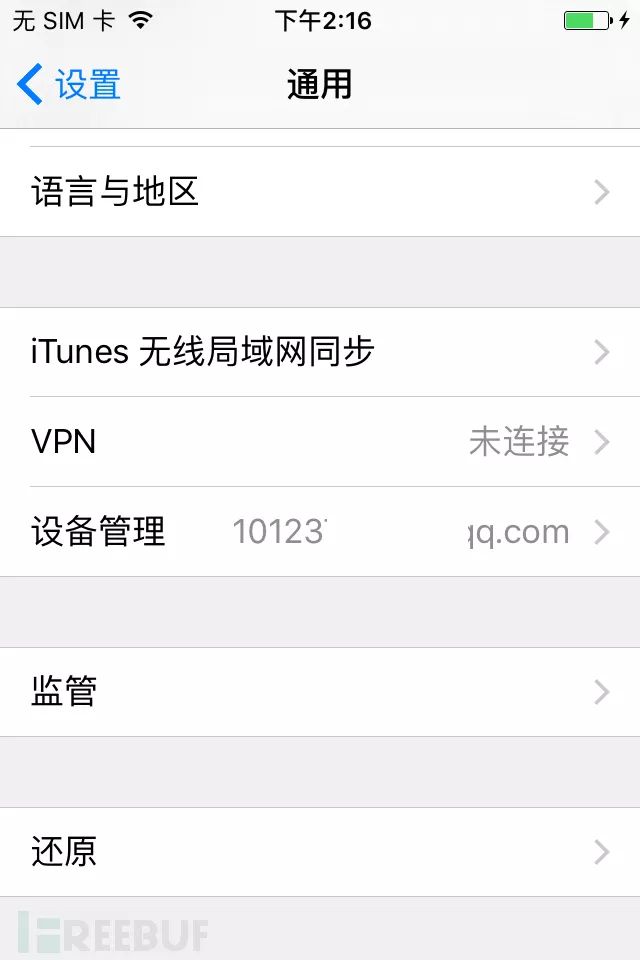Open the 监管 row
Screen dimensions: 640x960
click(320, 692)
